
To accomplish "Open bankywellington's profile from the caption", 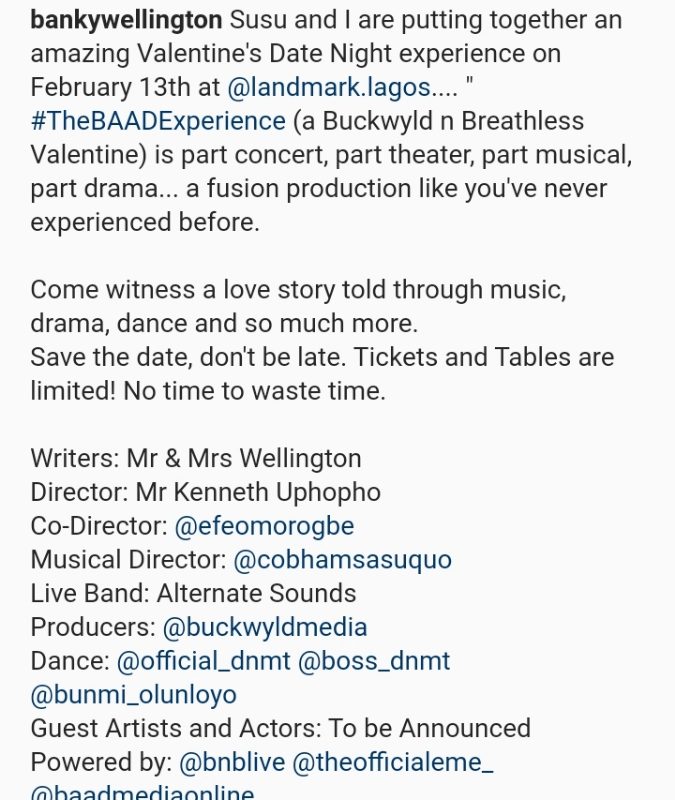I will (126, 20).
